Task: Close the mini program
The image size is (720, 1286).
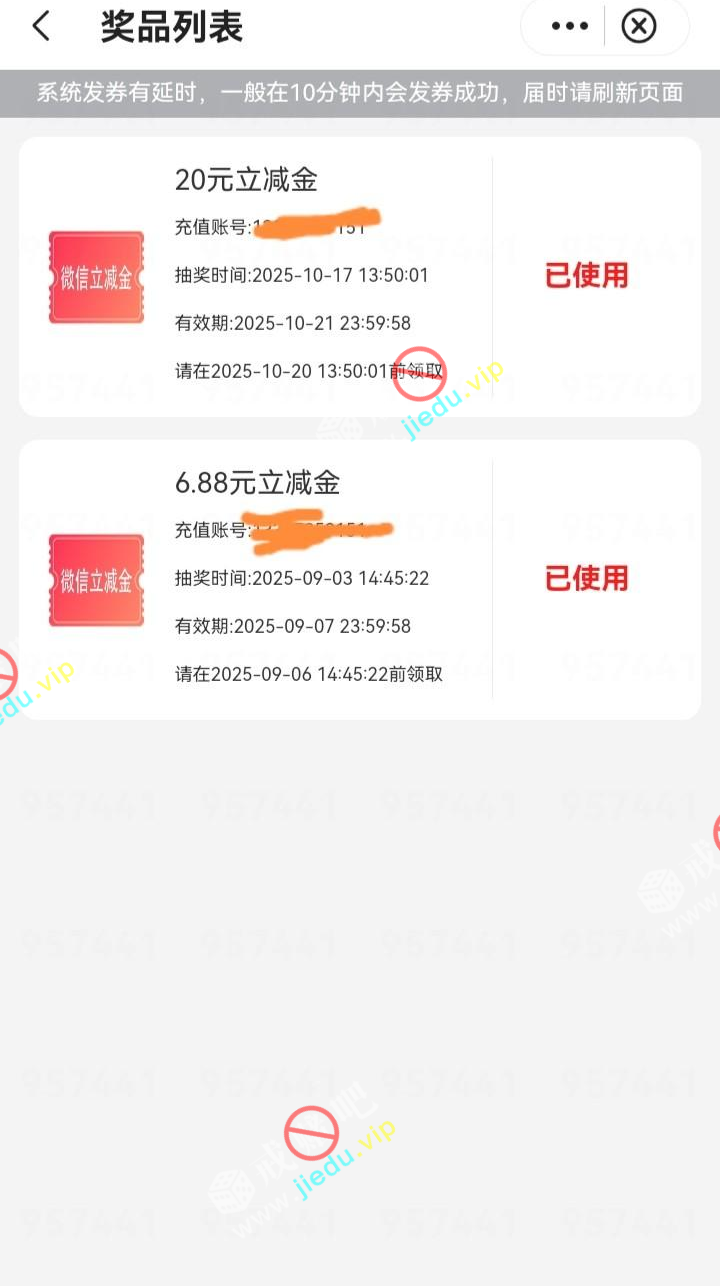Action: (x=639, y=27)
